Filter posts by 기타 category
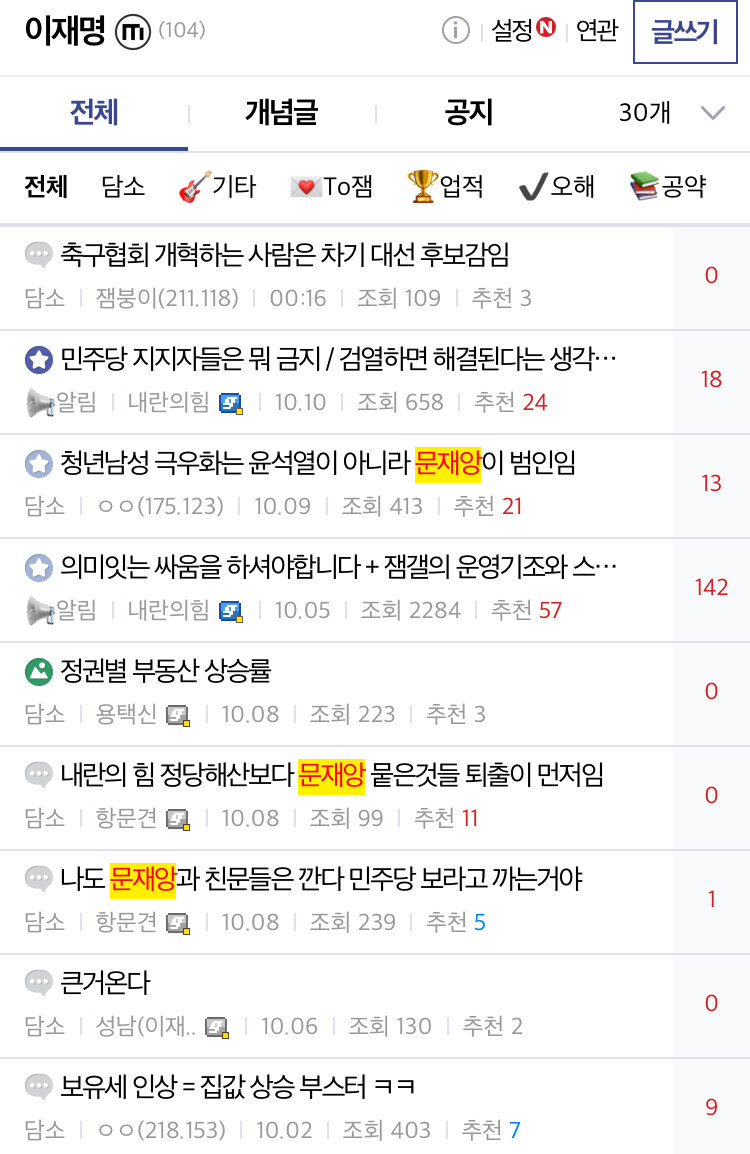The width and height of the screenshot is (750, 1154). pyautogui.click(x=217, y=186)
